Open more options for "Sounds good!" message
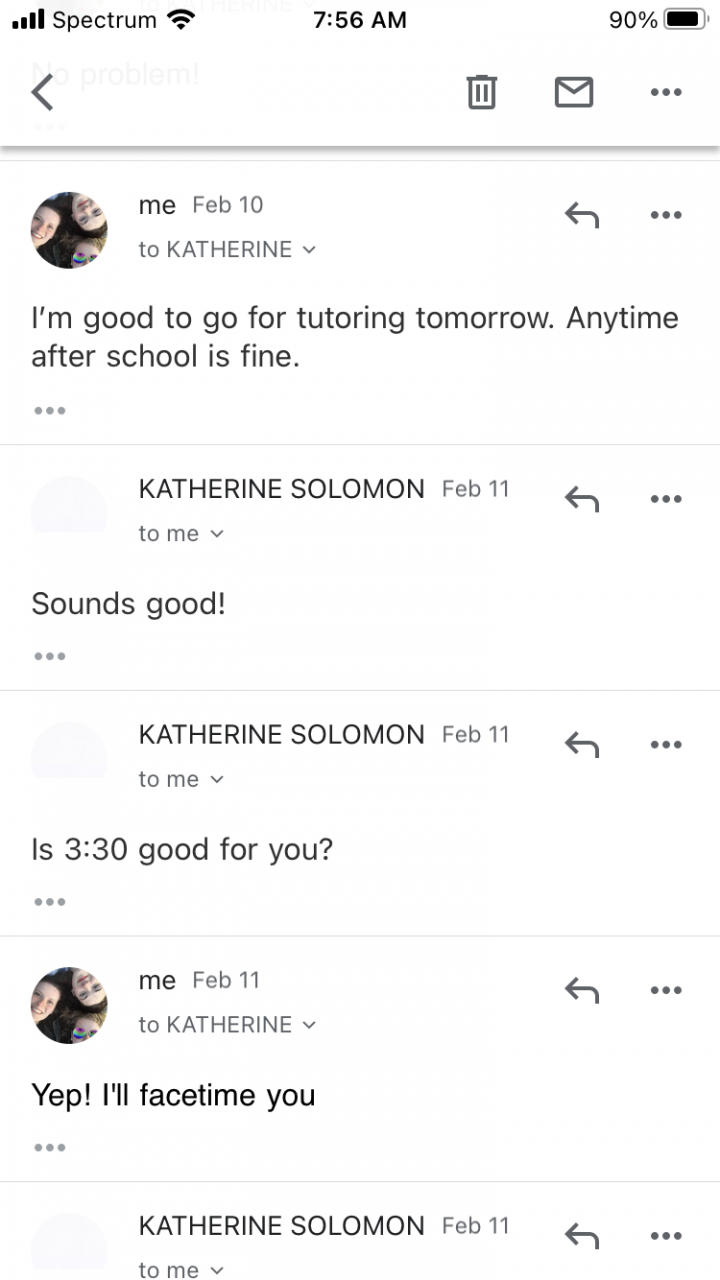Image resolution: width=720 pixels, height=1280 pixels. coord(665,498)
